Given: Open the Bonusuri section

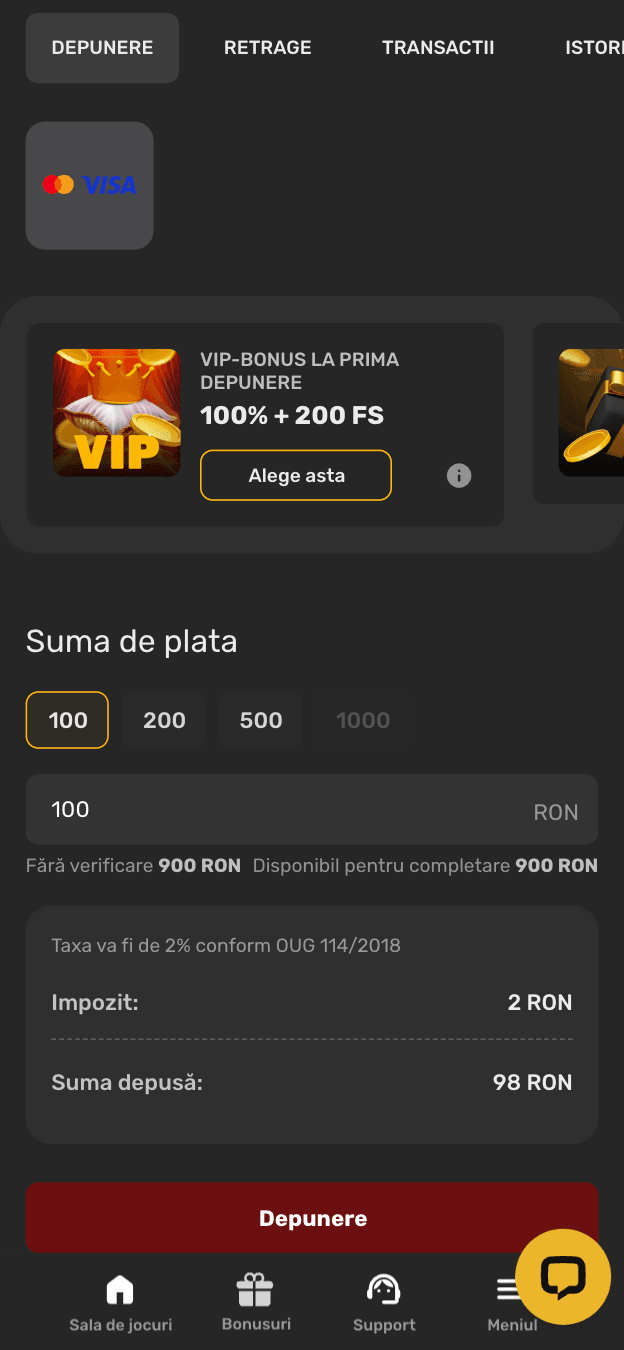Looking at the screenshot, I should [256, 1303].
